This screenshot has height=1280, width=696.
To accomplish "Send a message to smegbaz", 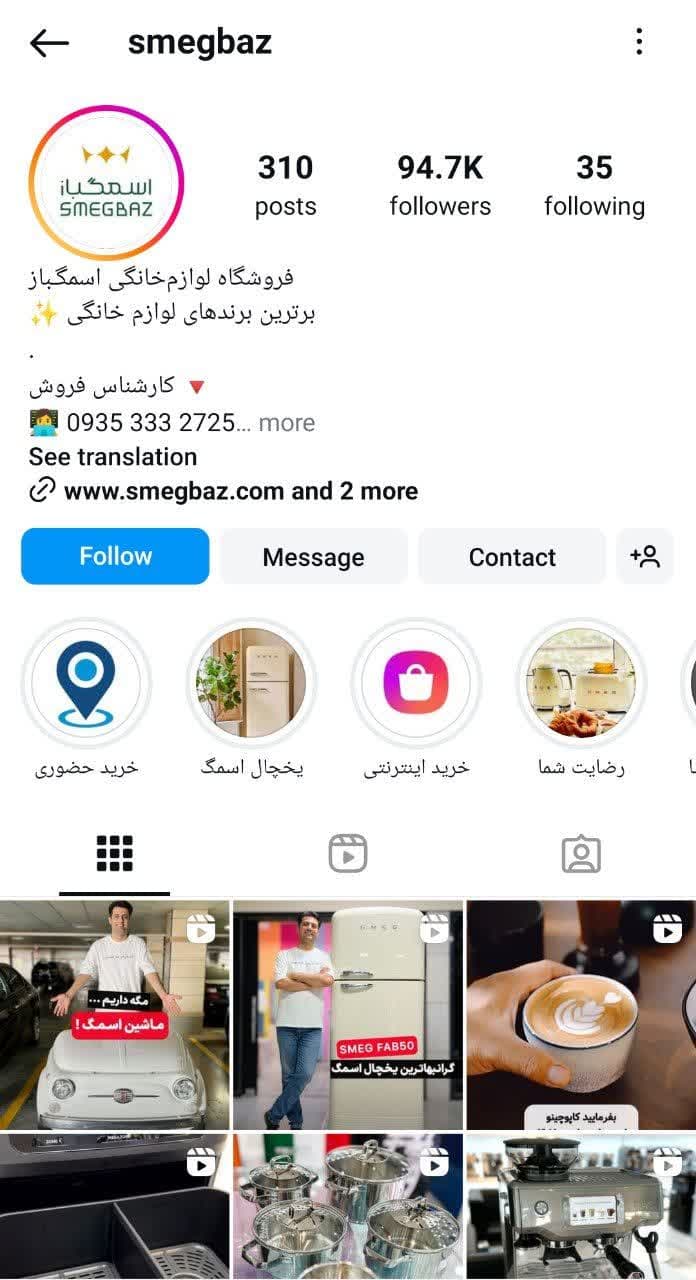I will point(313,557).
